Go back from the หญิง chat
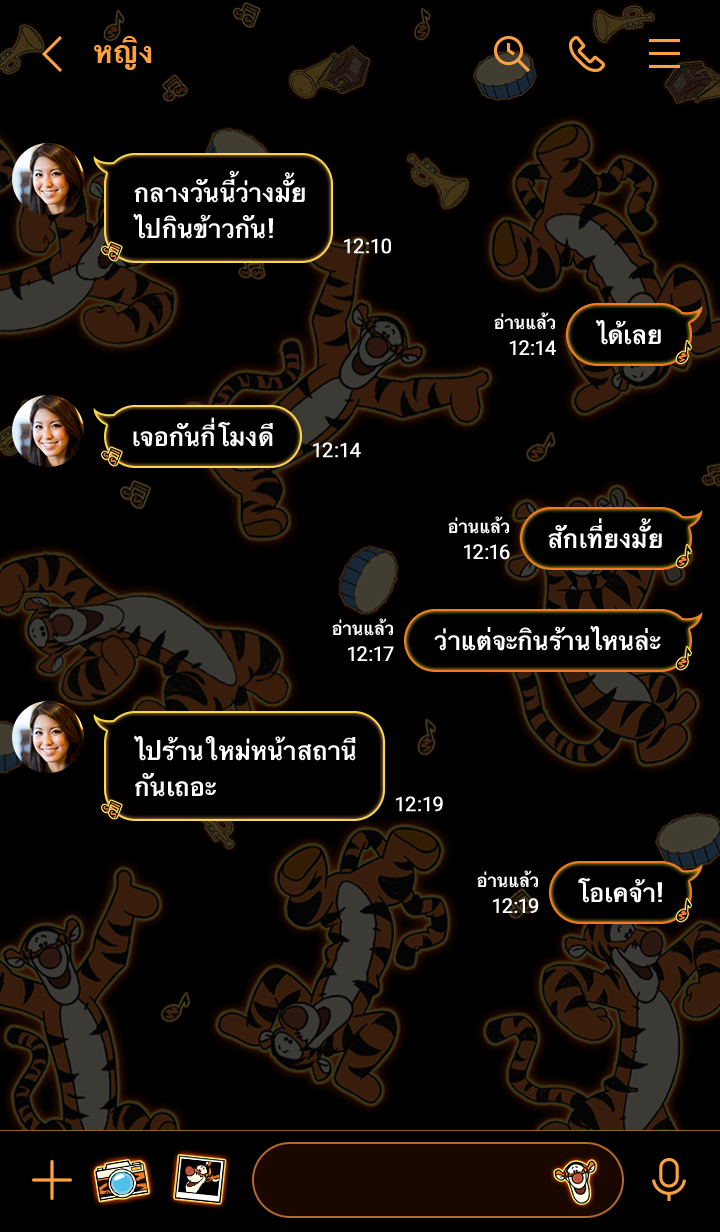The image size is (720, 1232). tap(52, 54)
